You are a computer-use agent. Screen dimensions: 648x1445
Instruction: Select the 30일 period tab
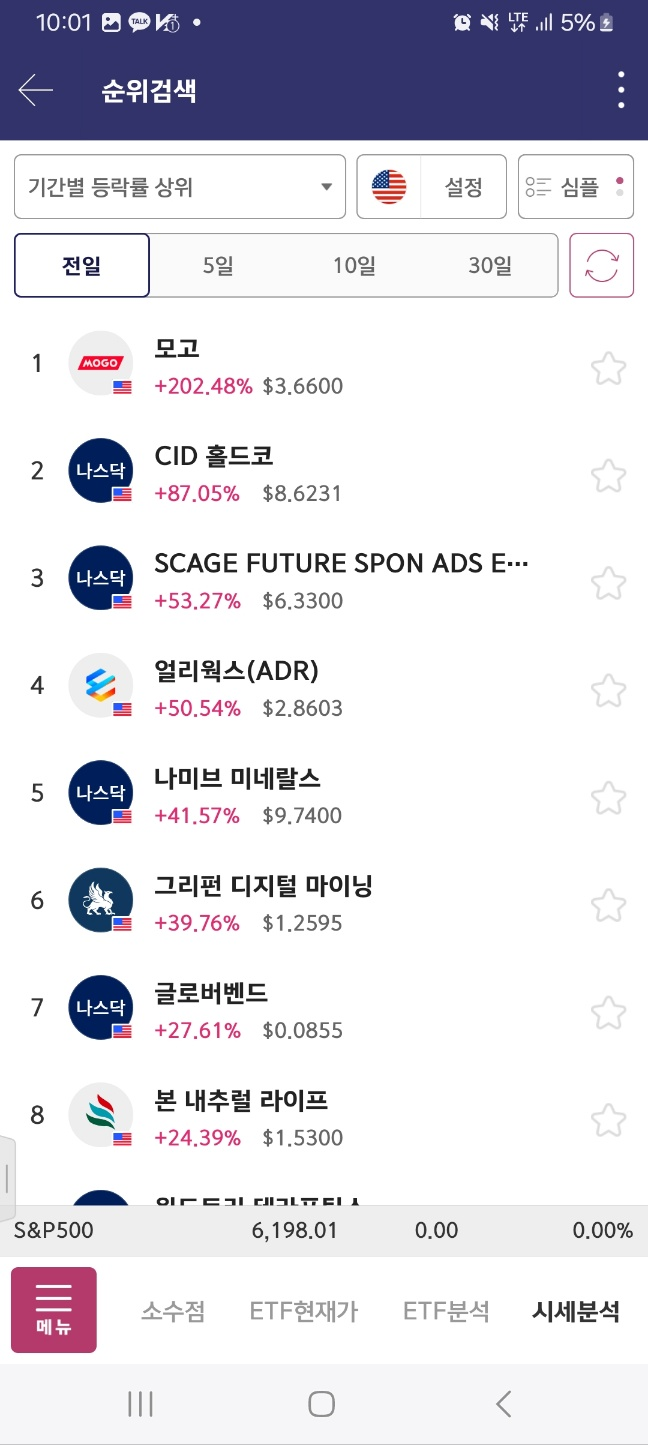pos(489,266)
